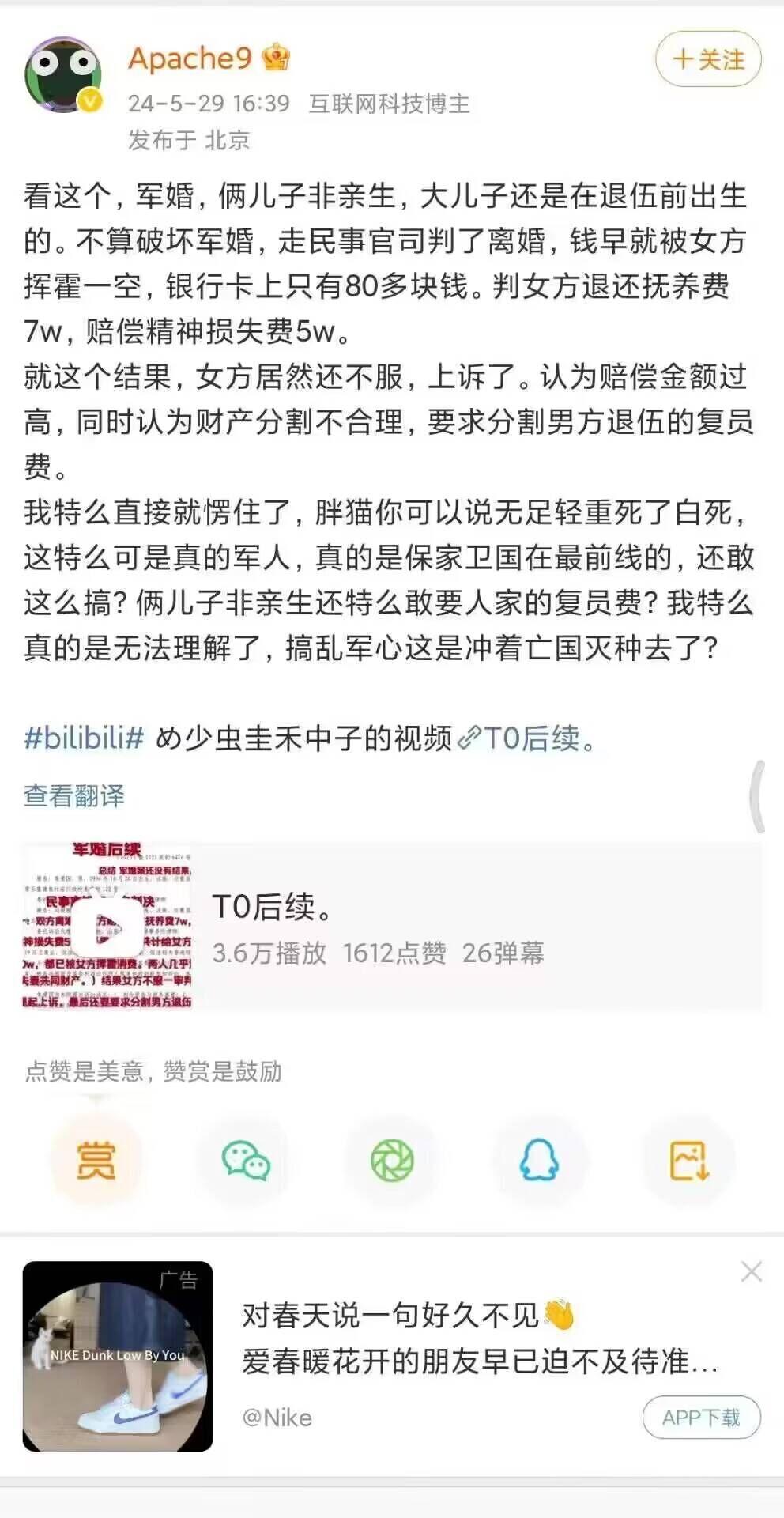Play the T0后续 video card
Viewport: 784px width, 1518px height.
pyautogui.click(x=109, y=927)
